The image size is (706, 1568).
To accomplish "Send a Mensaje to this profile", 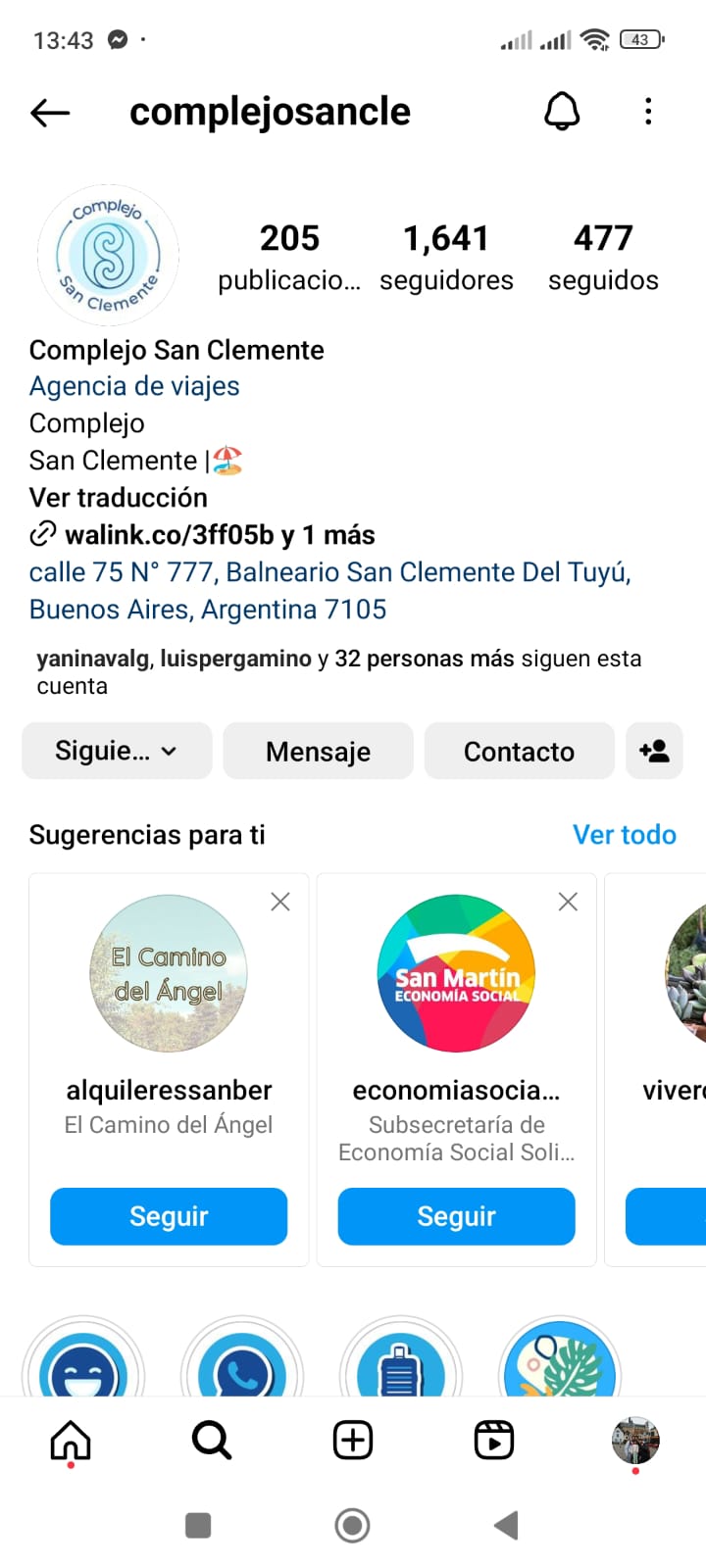I will point(319,752).
